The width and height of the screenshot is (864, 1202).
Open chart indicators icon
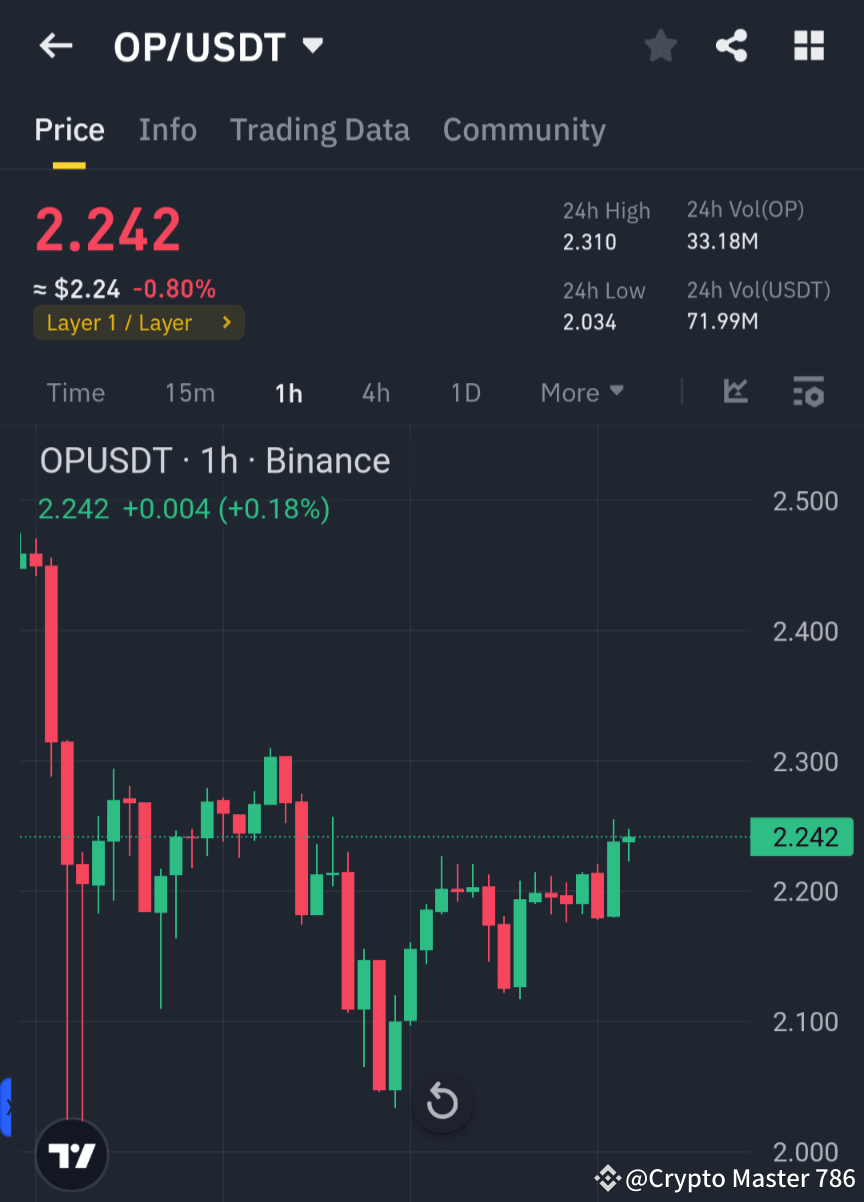pos(736,393)
